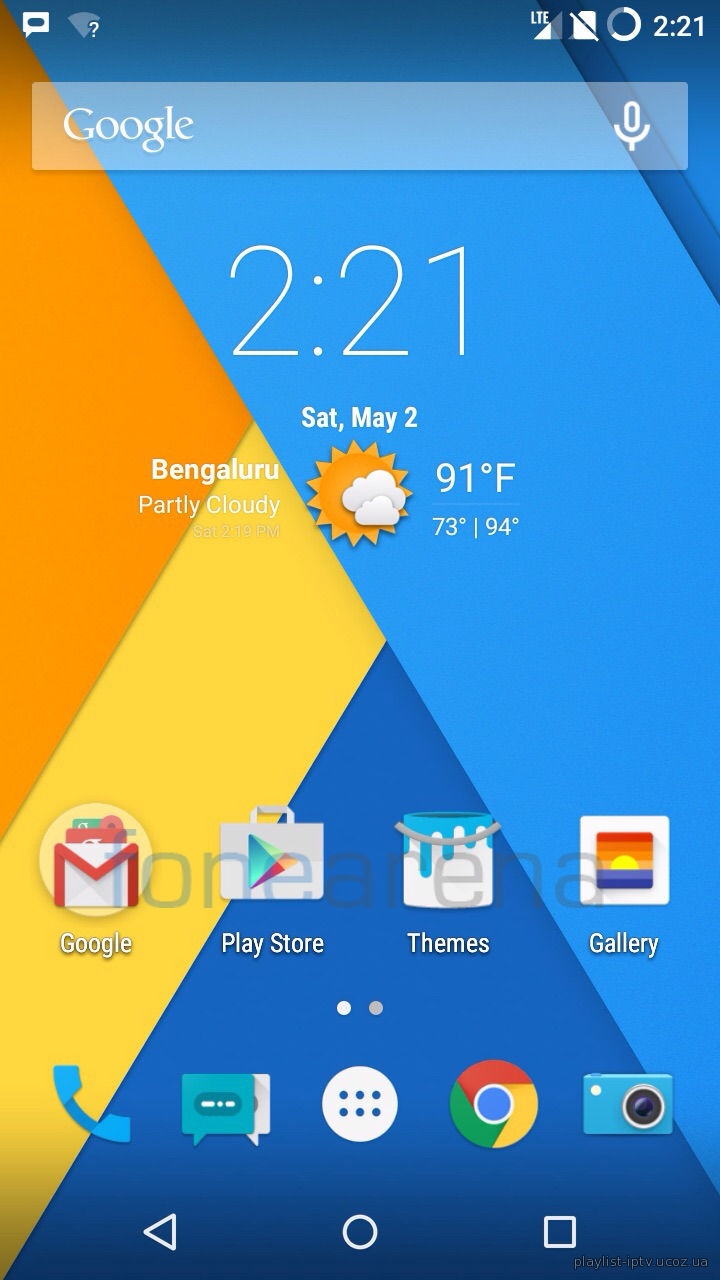
Task: Open the messaging app in the dock
Action: point(225,1108)
